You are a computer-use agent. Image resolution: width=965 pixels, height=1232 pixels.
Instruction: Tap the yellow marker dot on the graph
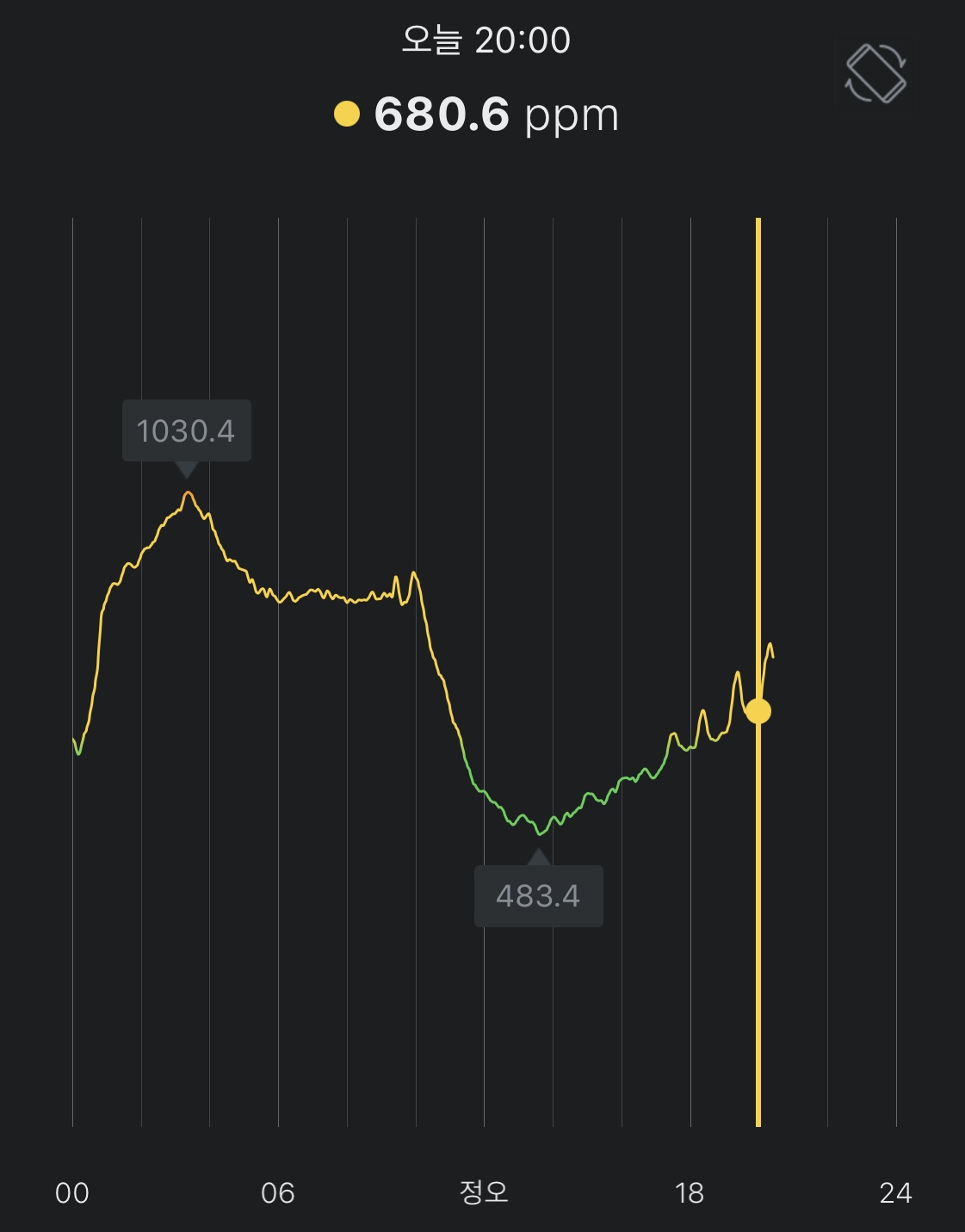(x=758, y=711)
